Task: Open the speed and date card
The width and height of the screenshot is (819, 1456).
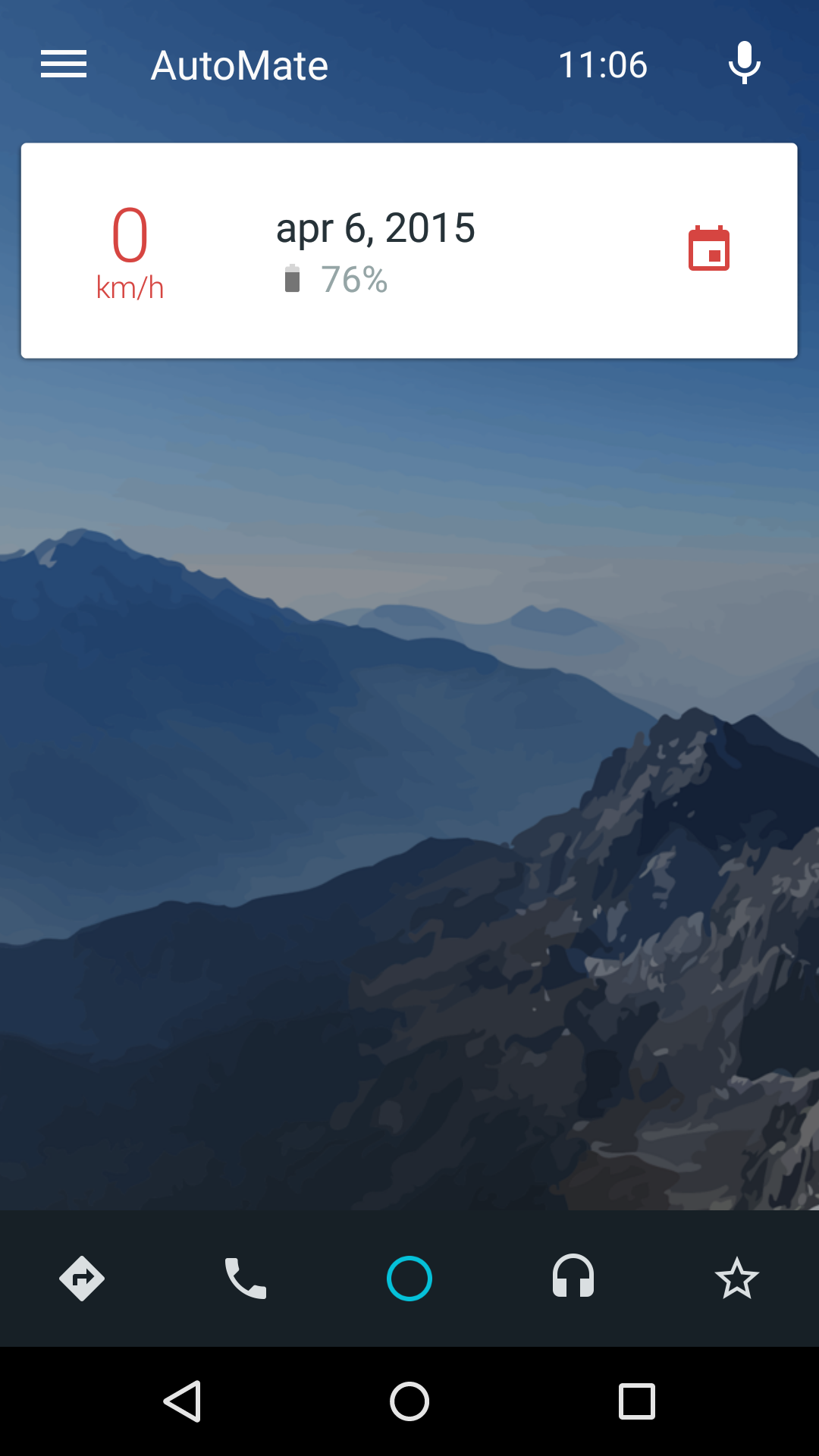Action: click(409, 250)
